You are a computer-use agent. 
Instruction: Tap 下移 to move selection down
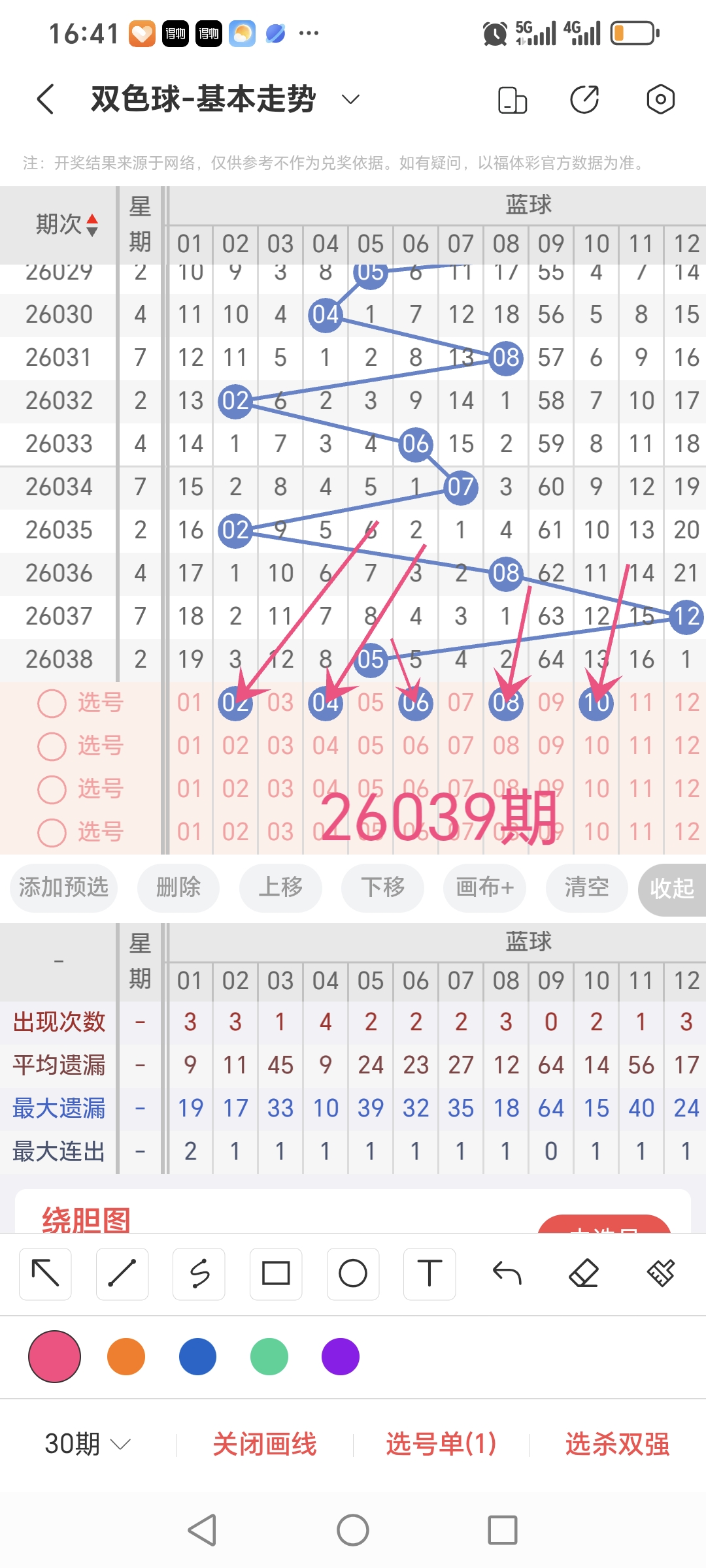[382, 887]
